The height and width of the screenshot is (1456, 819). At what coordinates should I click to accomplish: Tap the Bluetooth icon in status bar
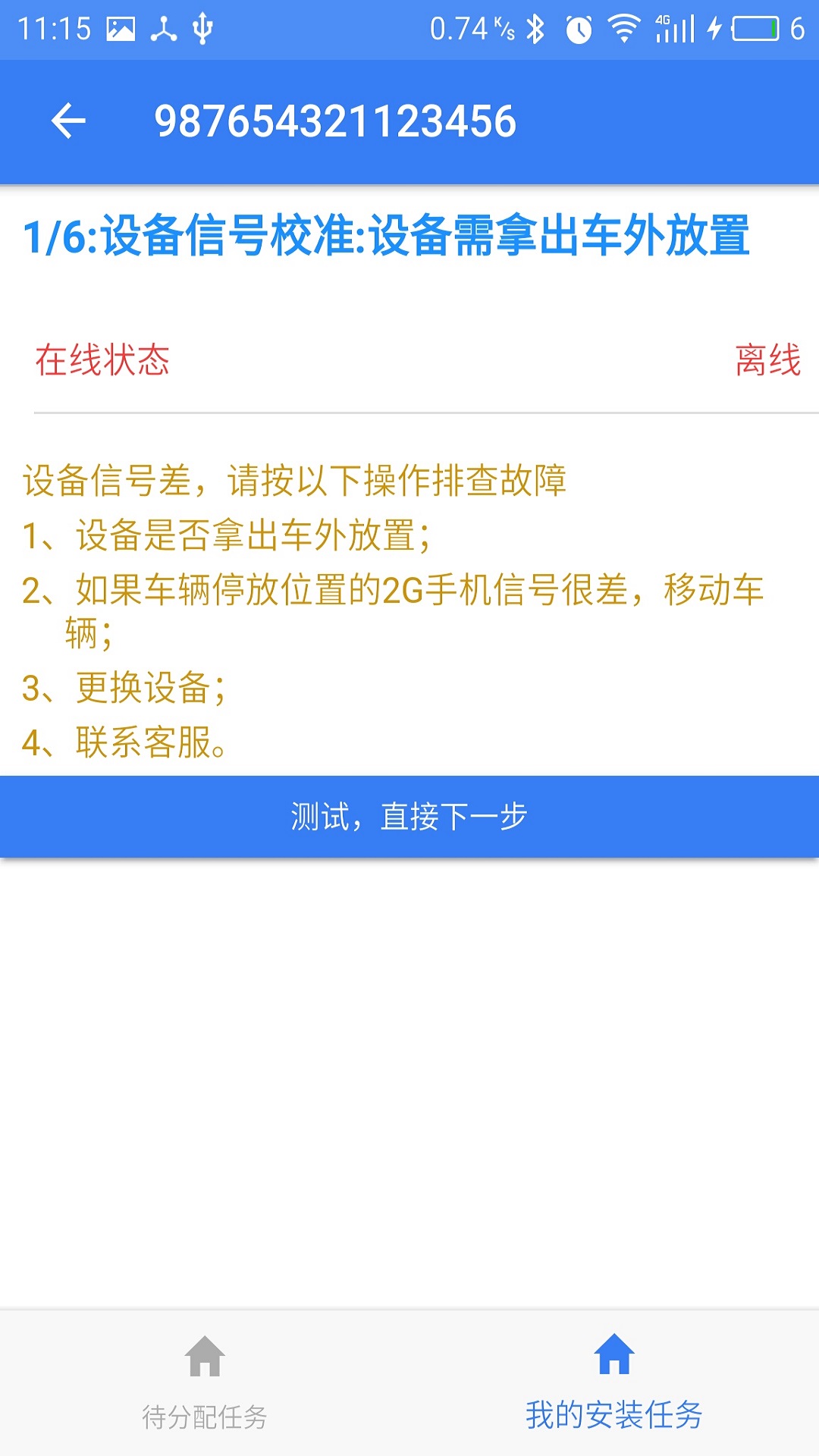[535, 27]
